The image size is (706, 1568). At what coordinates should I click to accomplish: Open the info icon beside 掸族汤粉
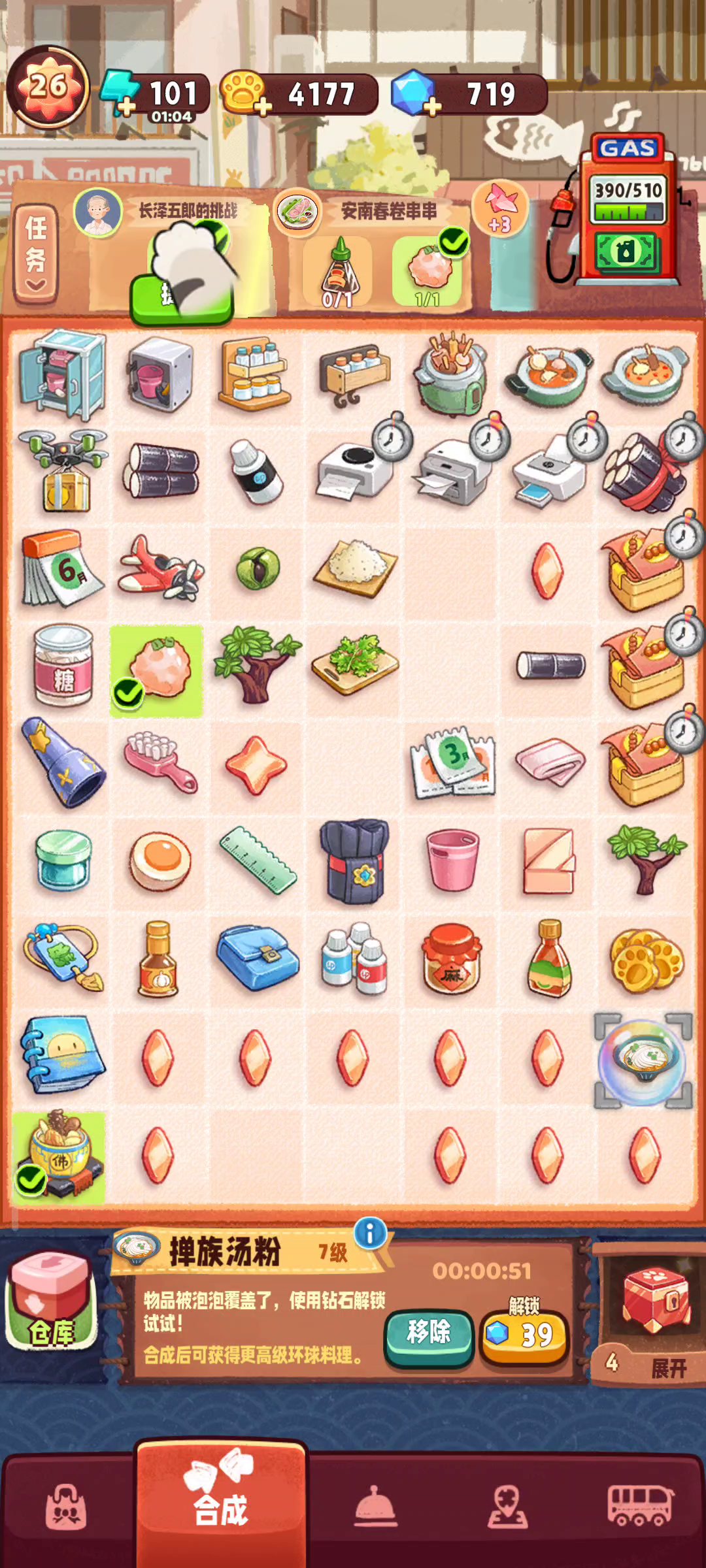(x=370, y=1233)
